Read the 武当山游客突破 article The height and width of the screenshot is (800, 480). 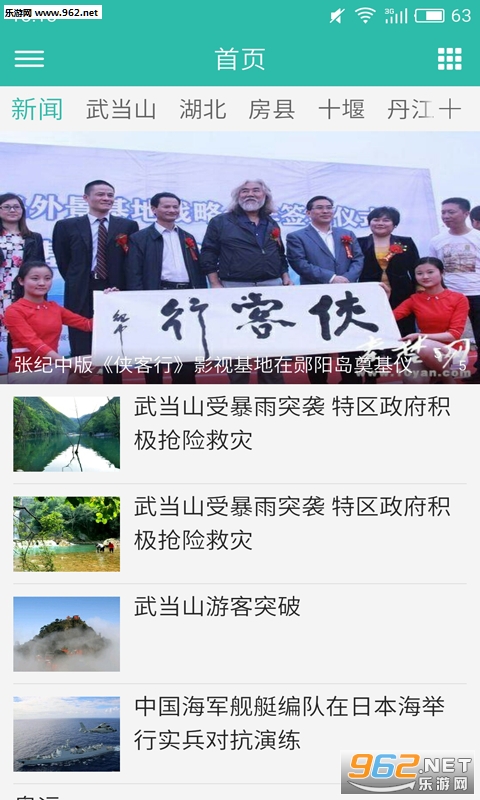(x=240, y=634)
